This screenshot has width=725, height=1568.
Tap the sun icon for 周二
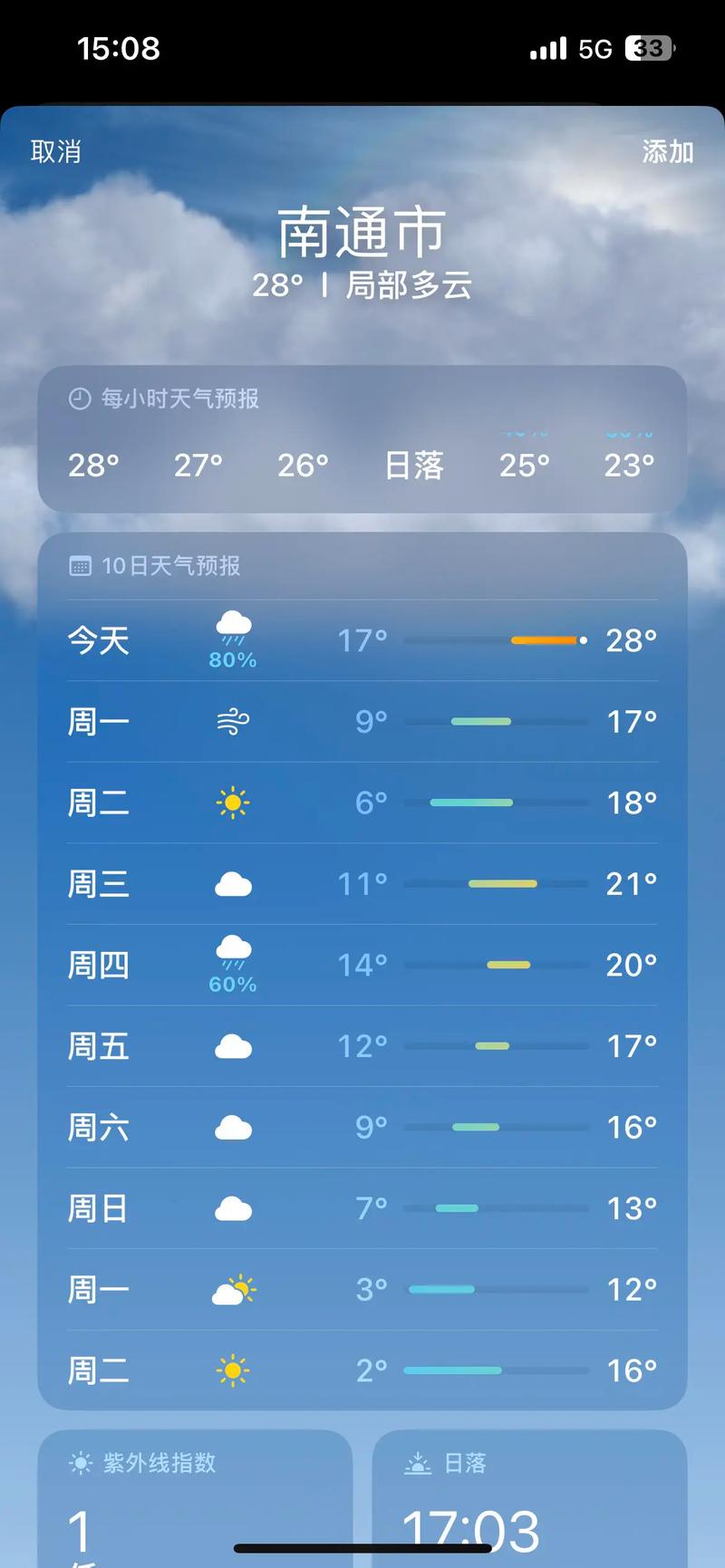tap(233, 802)
